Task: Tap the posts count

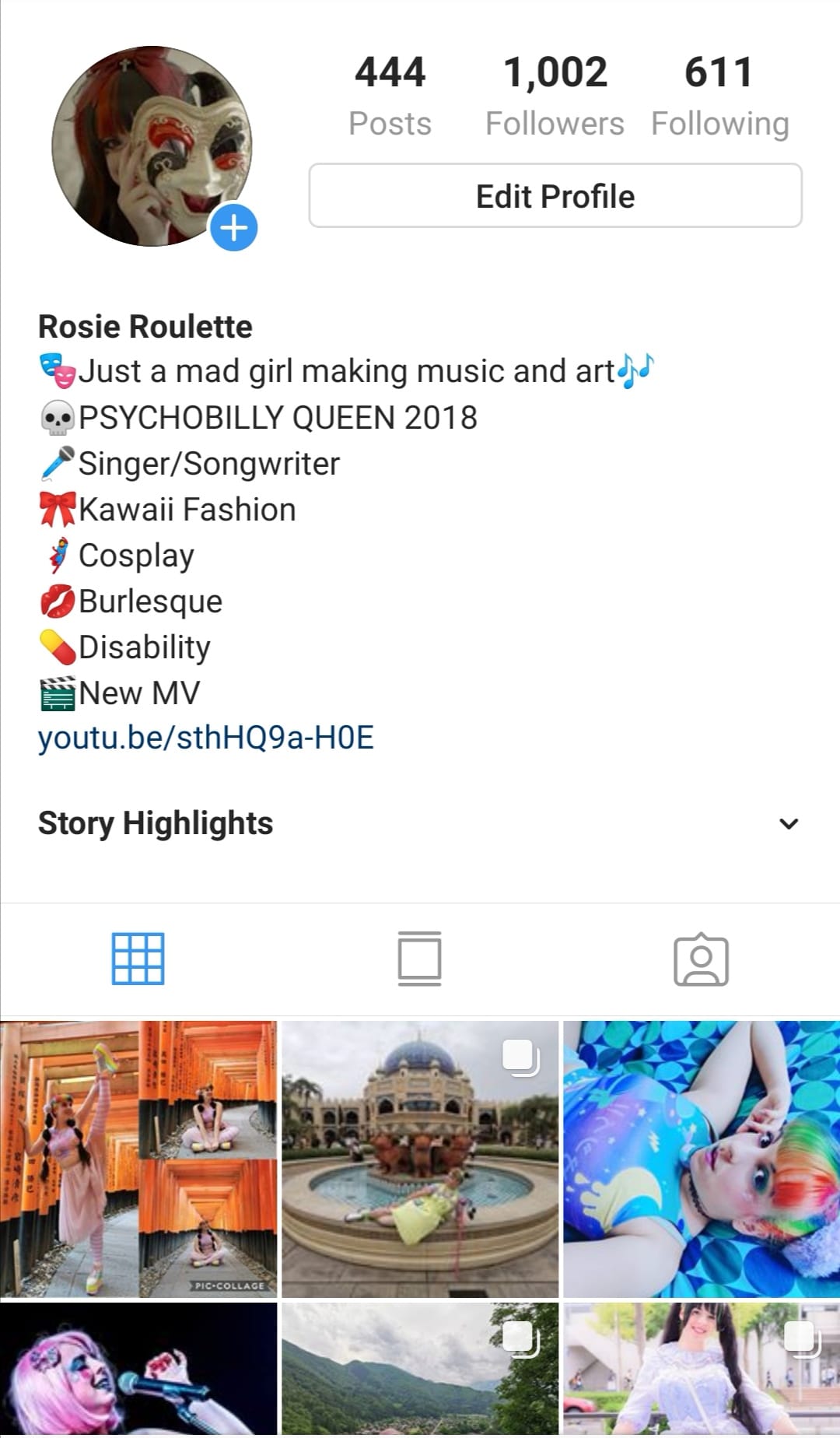Action: tap(390, 95)
